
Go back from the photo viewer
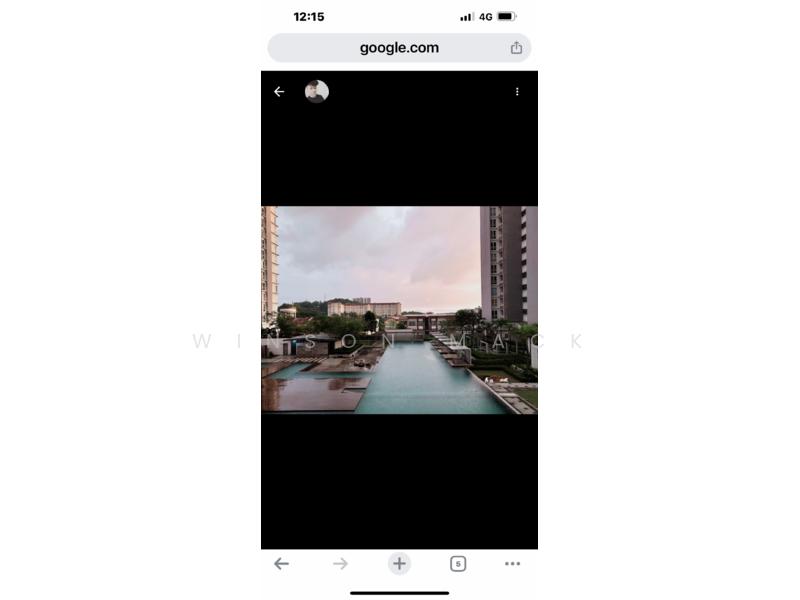coord(279,91)
